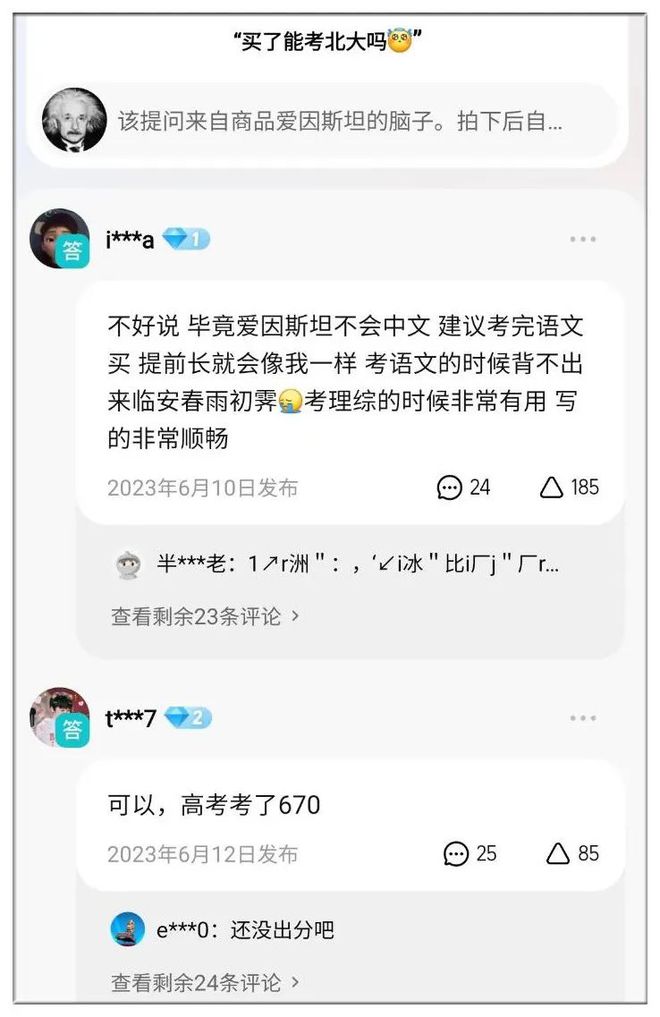
Task: View remaining 23 comments
Action: (x=205, y=616)
